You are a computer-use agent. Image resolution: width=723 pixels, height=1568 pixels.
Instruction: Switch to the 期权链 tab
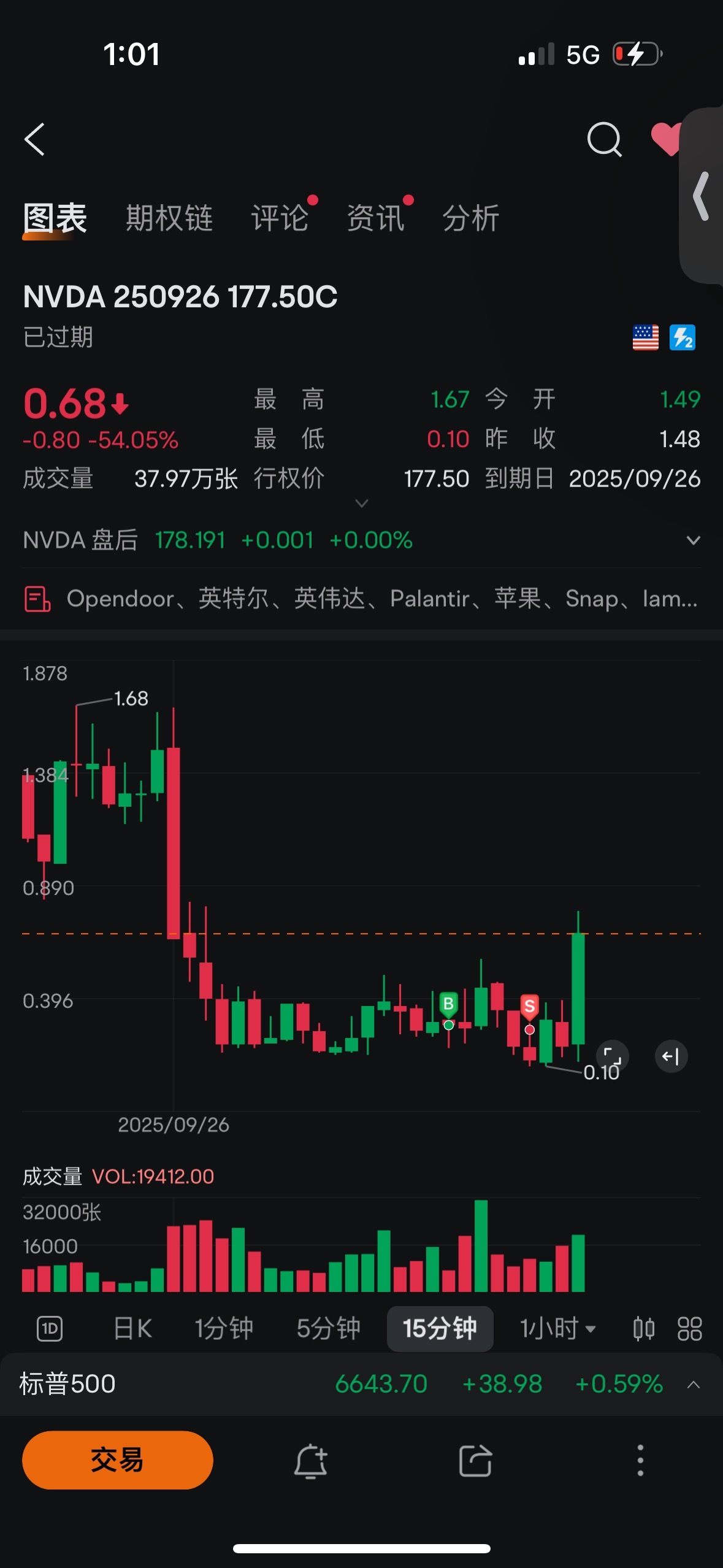(x=169, y=218)
